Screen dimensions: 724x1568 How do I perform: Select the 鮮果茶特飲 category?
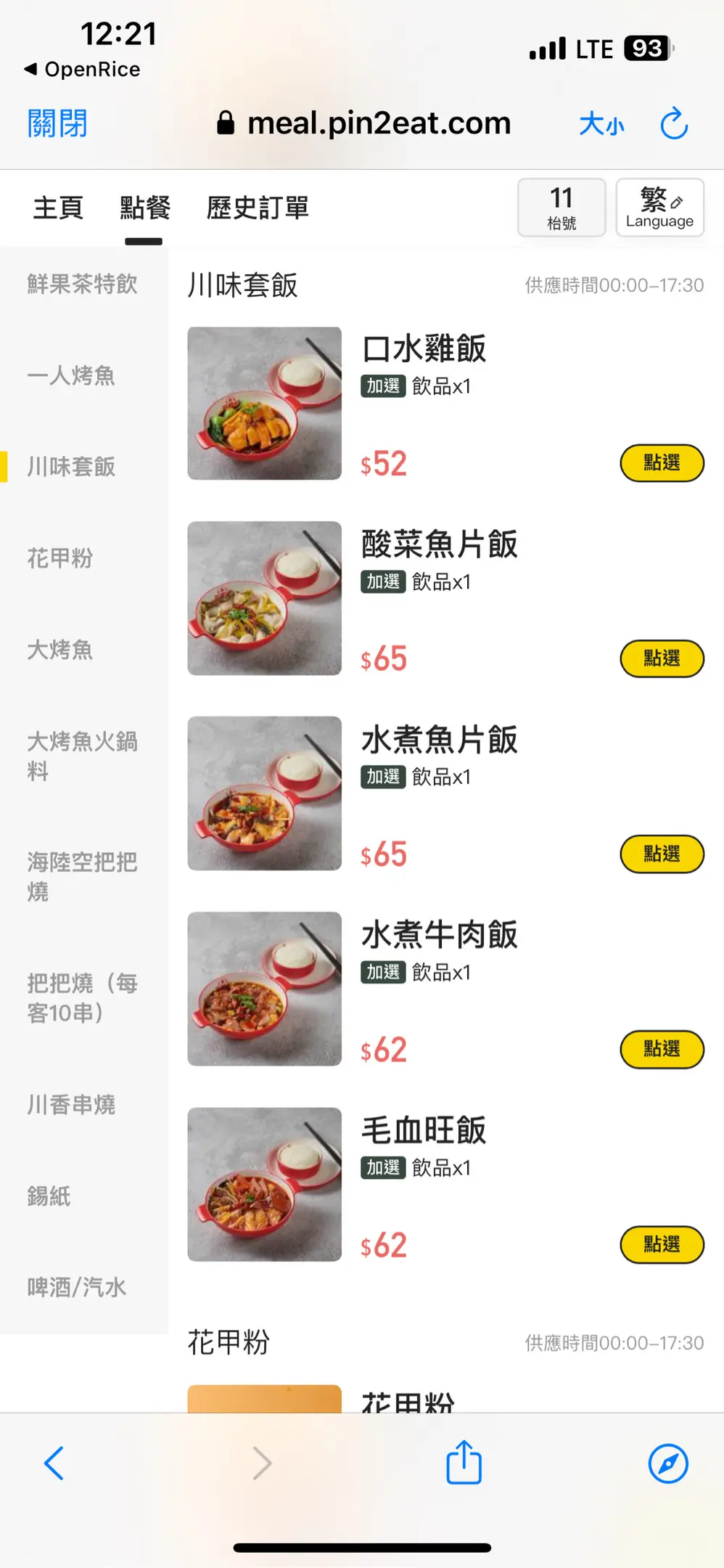click(82, 284)
